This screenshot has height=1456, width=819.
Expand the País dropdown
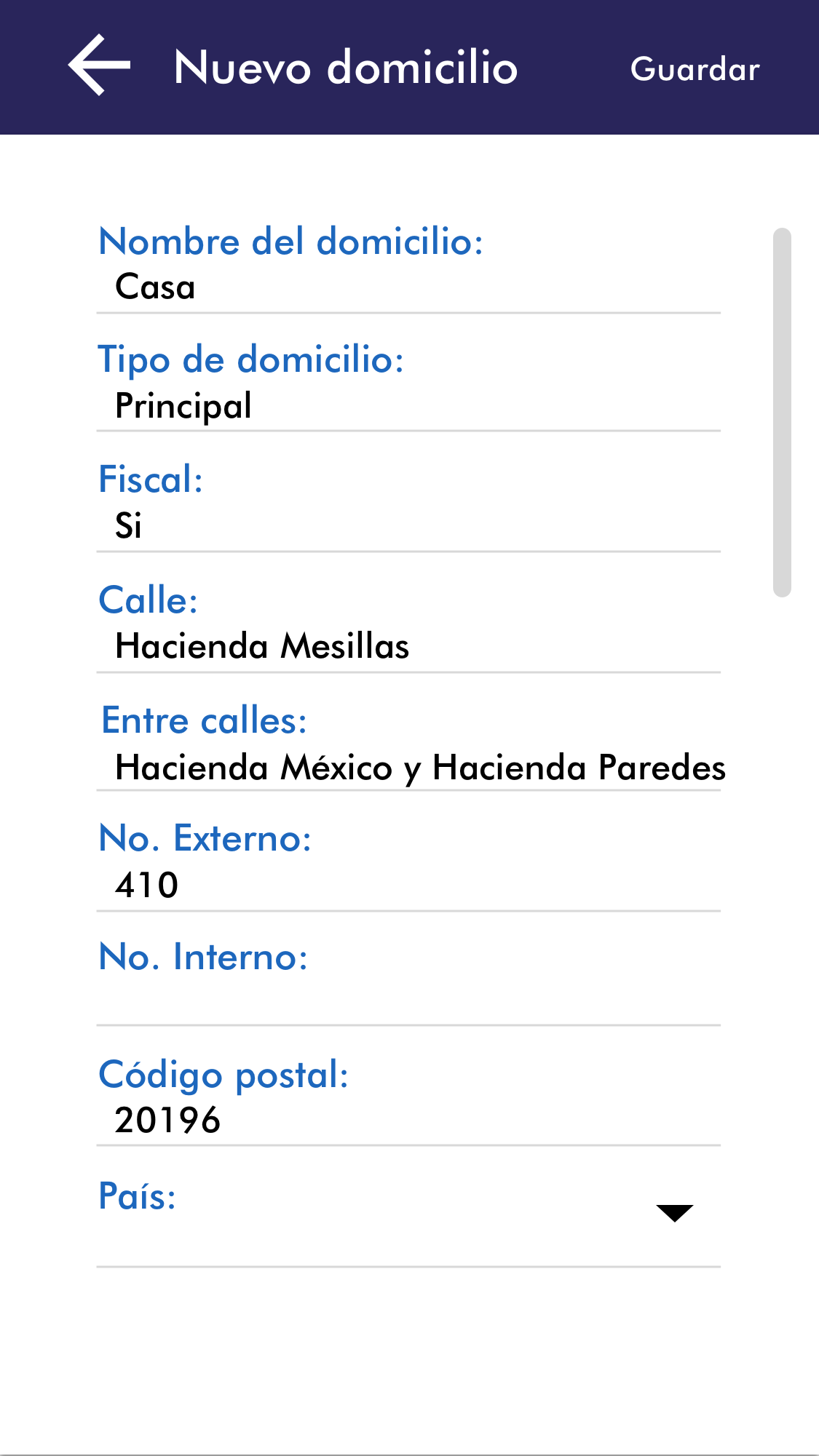pyautogui.click(x=674, y=1213)
